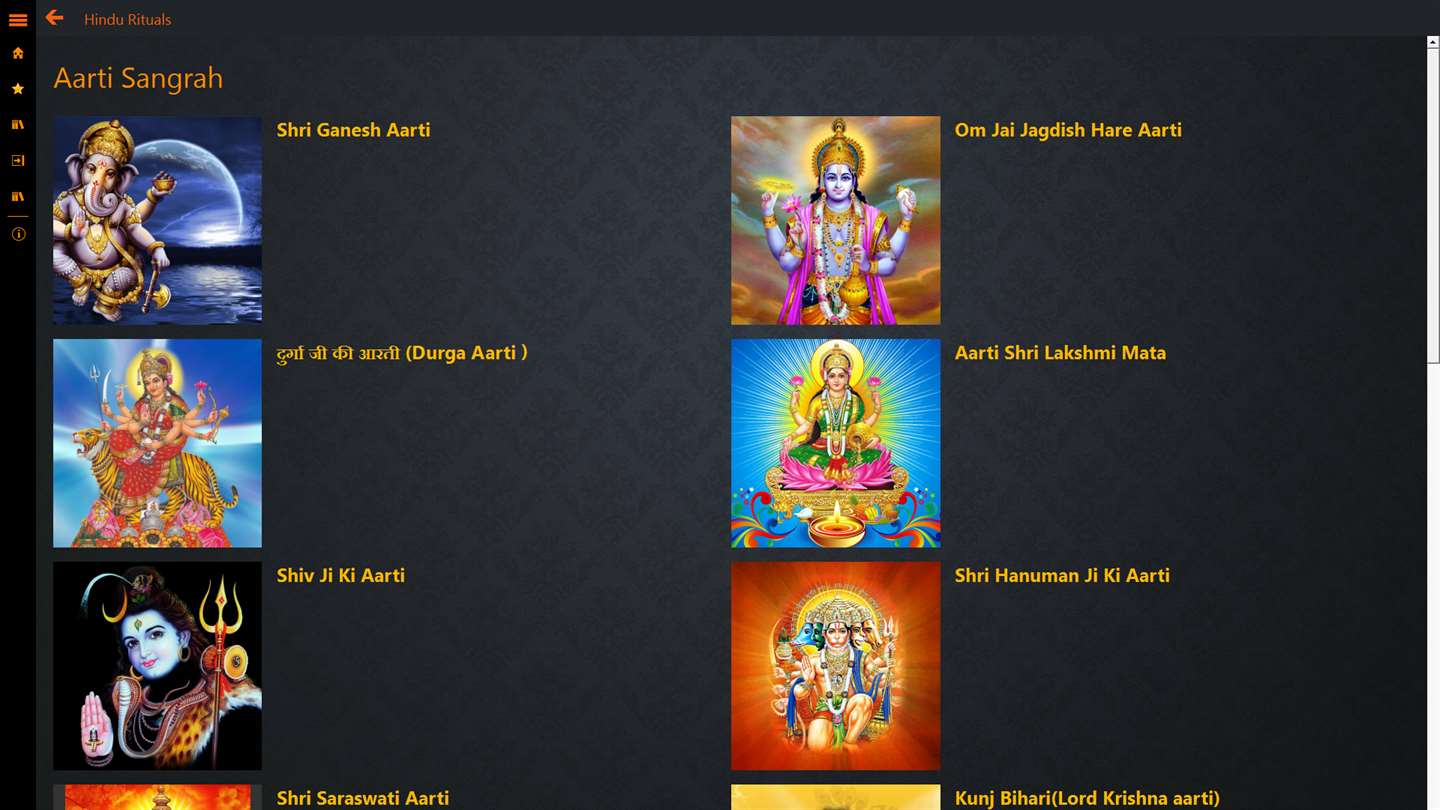Open favorites star in sidebar

[18, 89]
